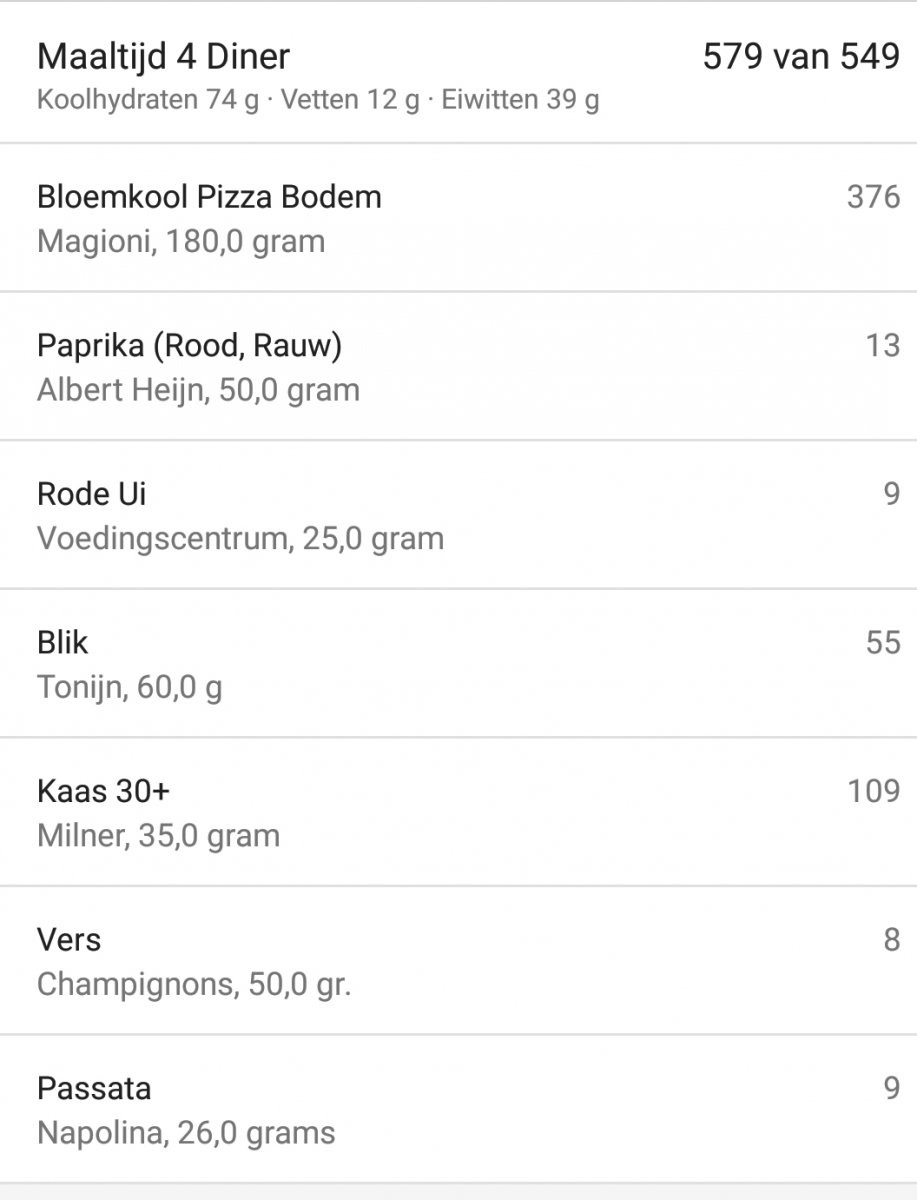Open the Bloemkool Pizza Bodem entry
917x1200 pixels.
coord(208,197)
